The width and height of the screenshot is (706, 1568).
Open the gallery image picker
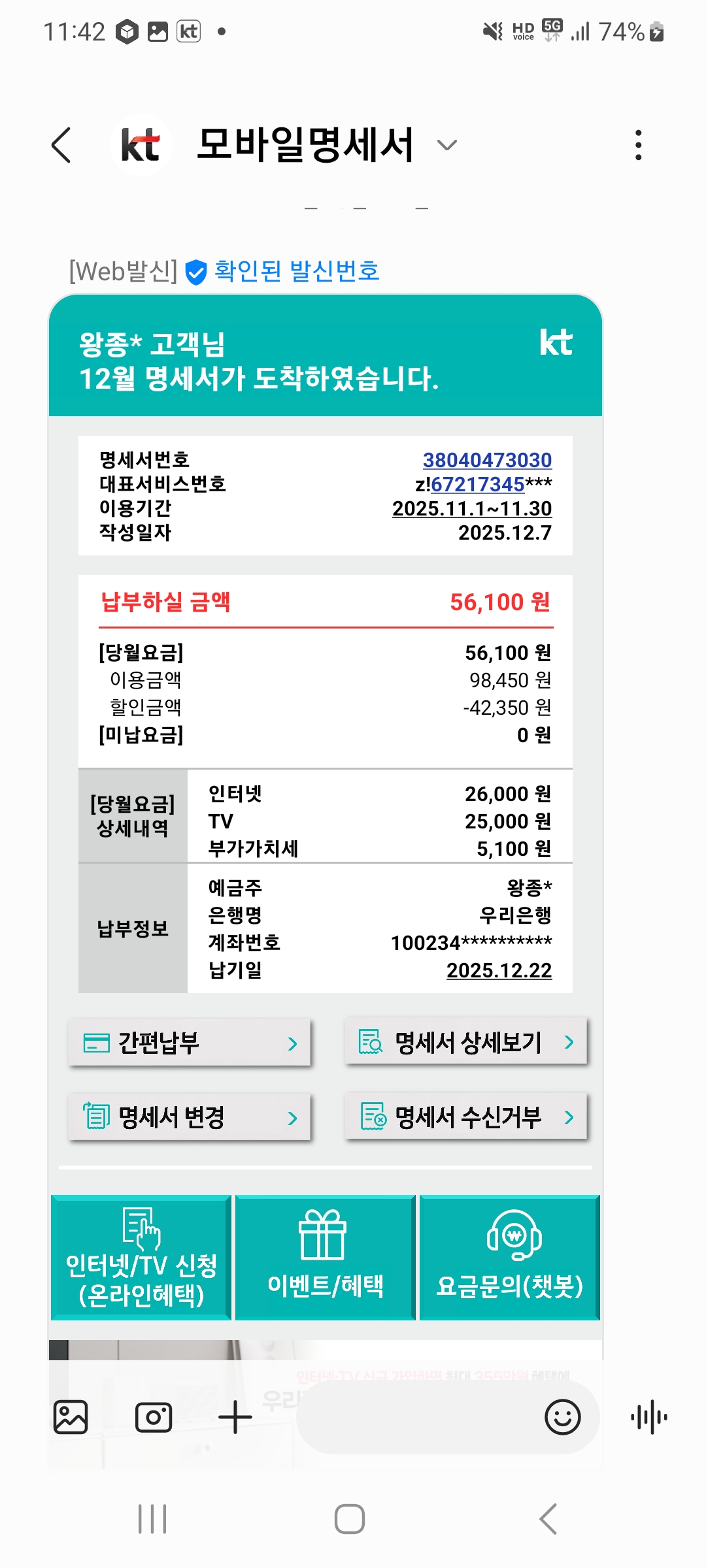[x=71, y=1417]
